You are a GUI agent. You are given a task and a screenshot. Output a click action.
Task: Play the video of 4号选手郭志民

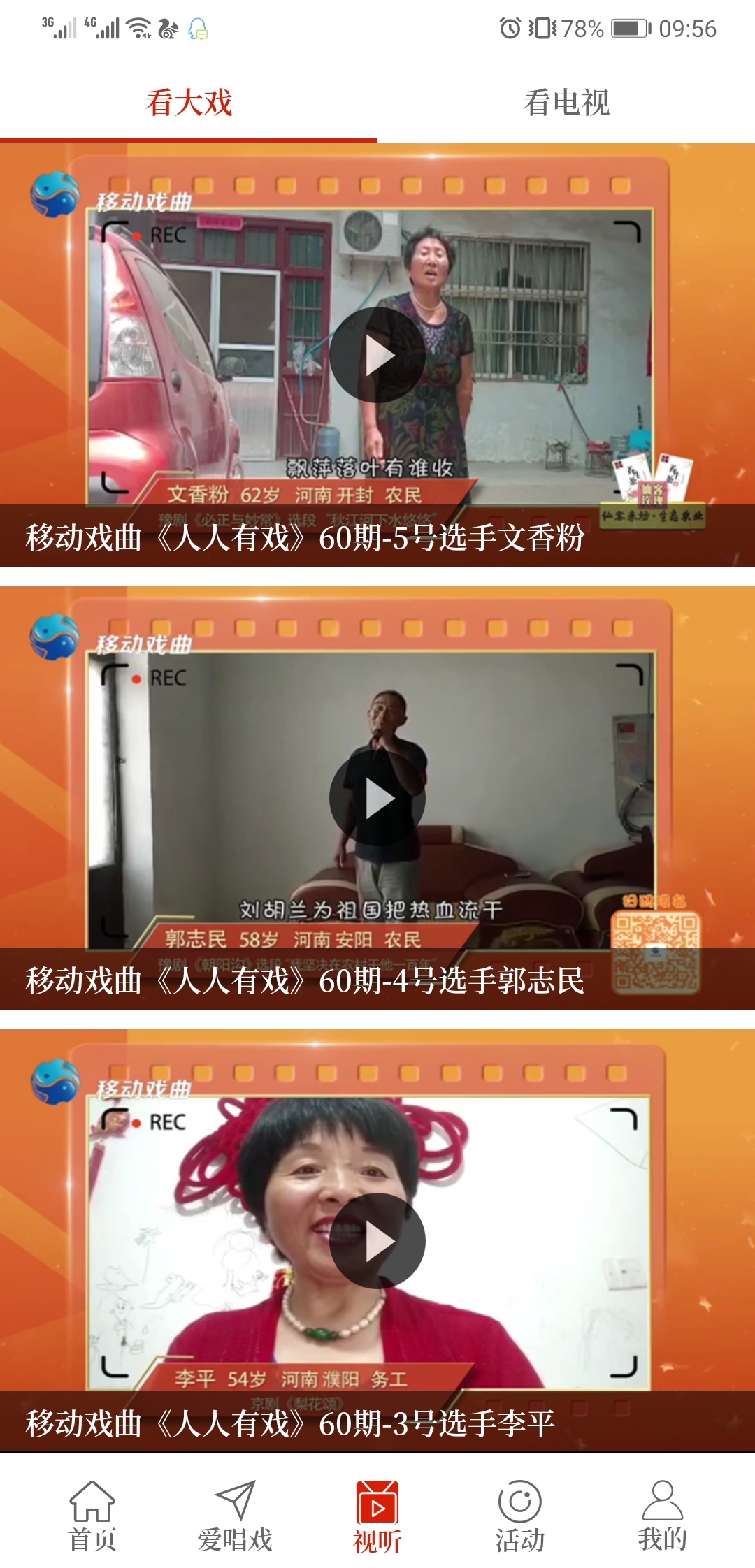(377, 798)
